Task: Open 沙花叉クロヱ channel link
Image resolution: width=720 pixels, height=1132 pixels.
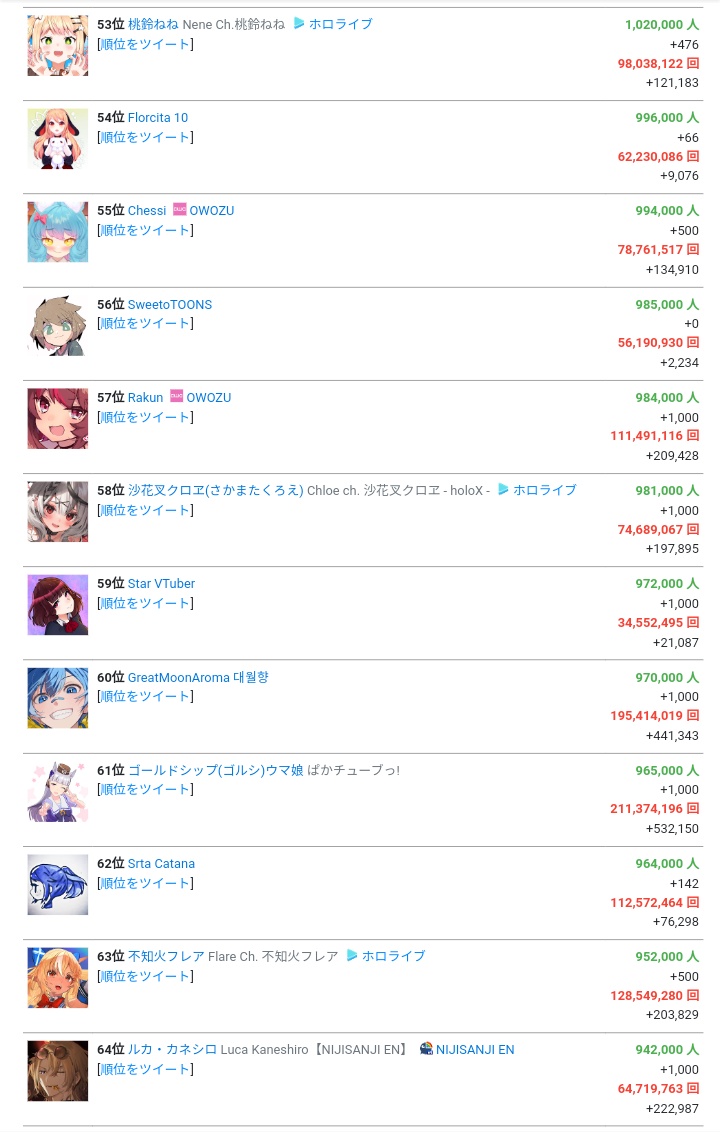Action: click(x=215, y=490)
